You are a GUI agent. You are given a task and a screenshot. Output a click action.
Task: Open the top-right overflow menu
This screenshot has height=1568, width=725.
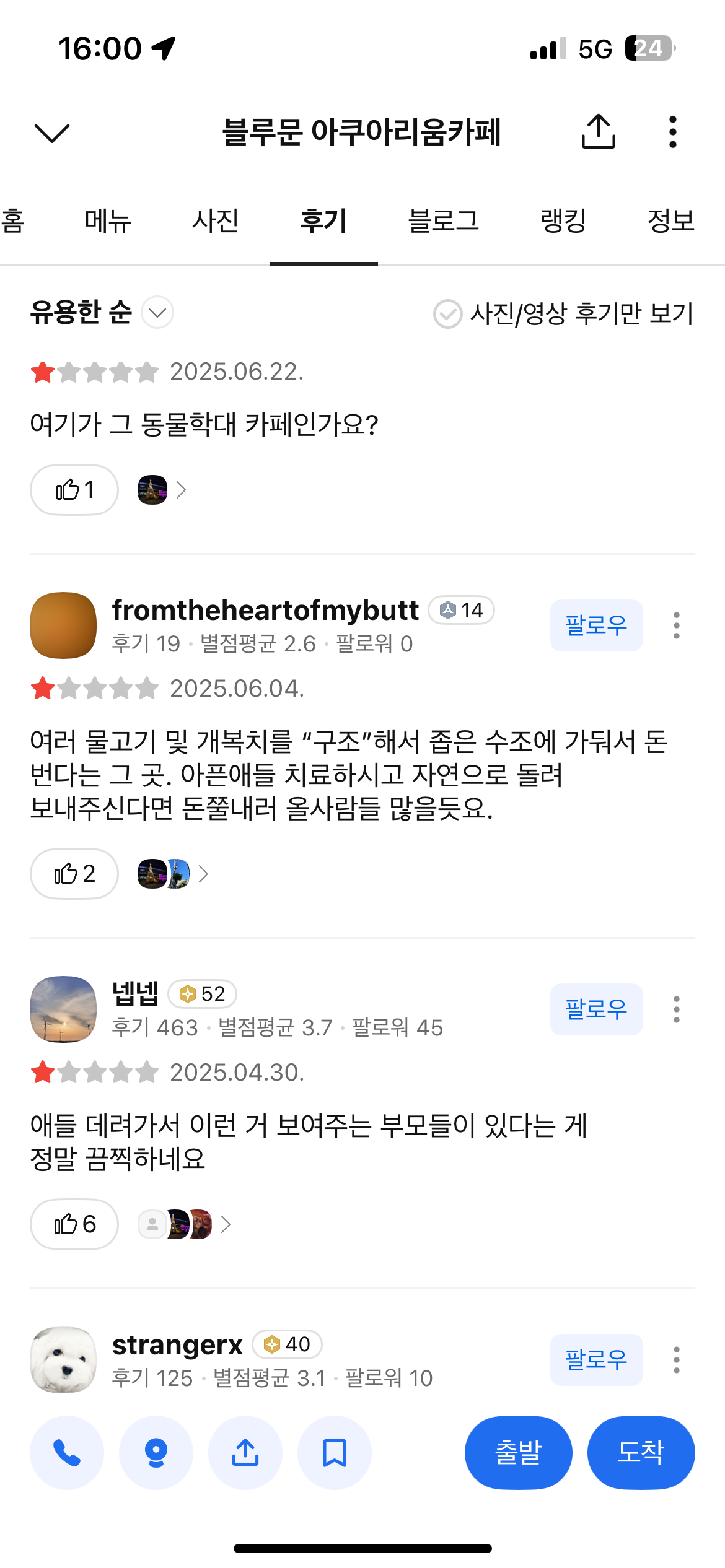672,132
